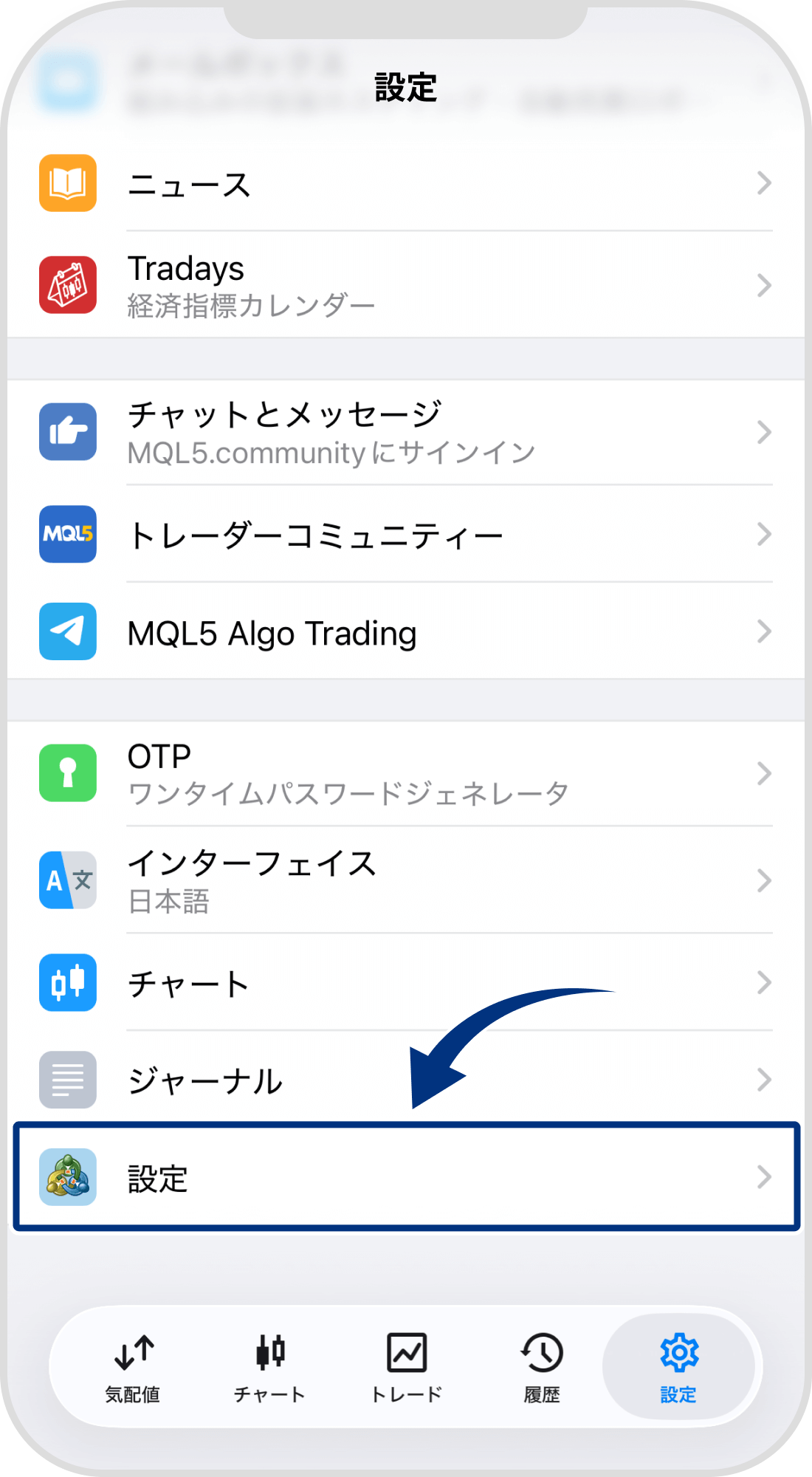The width and height of the screenshot is (812, 1477).
Task: Open the チャート settings row
Action: 406,983
